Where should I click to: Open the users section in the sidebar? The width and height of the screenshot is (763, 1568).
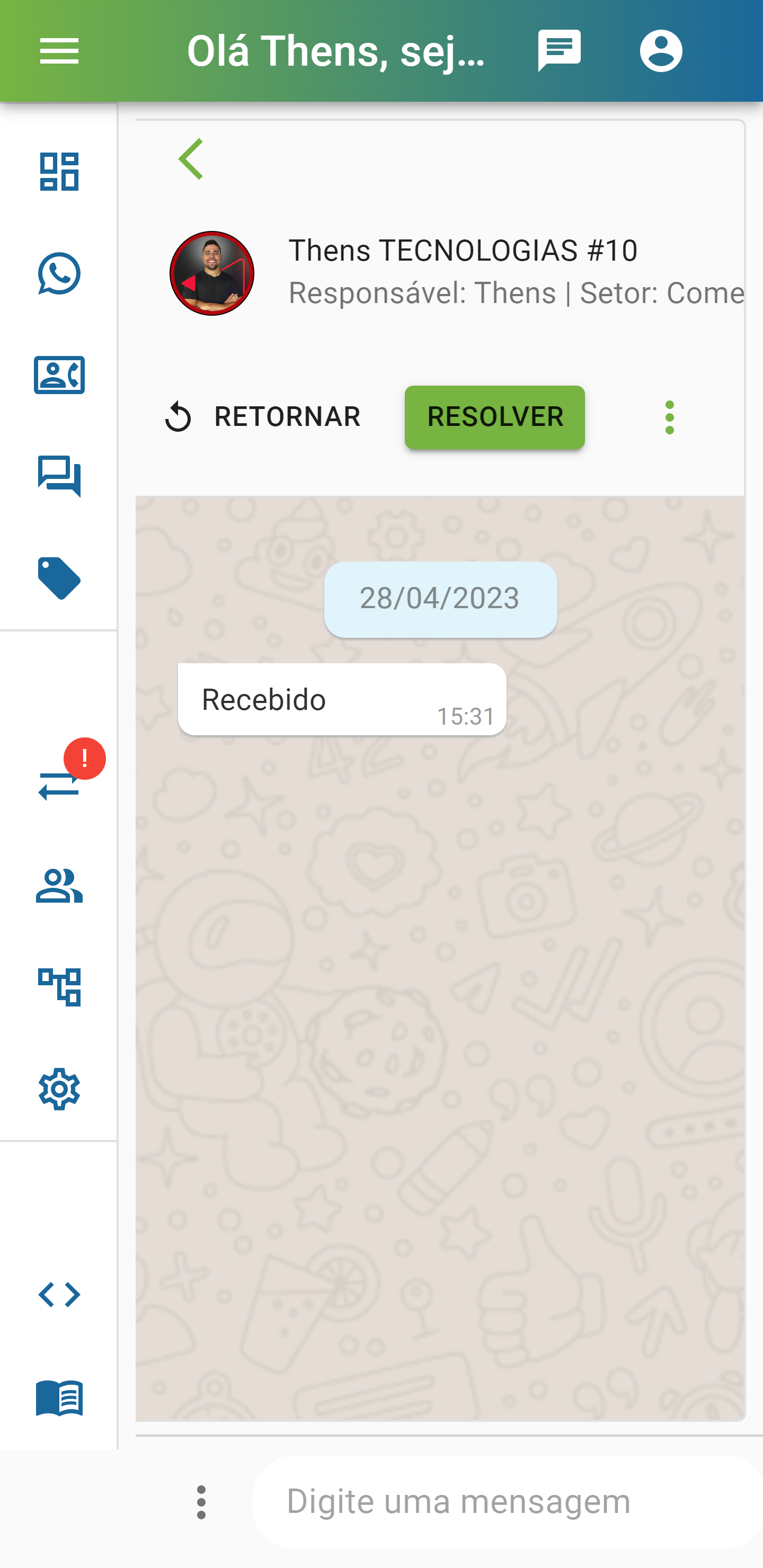[59, 886]
